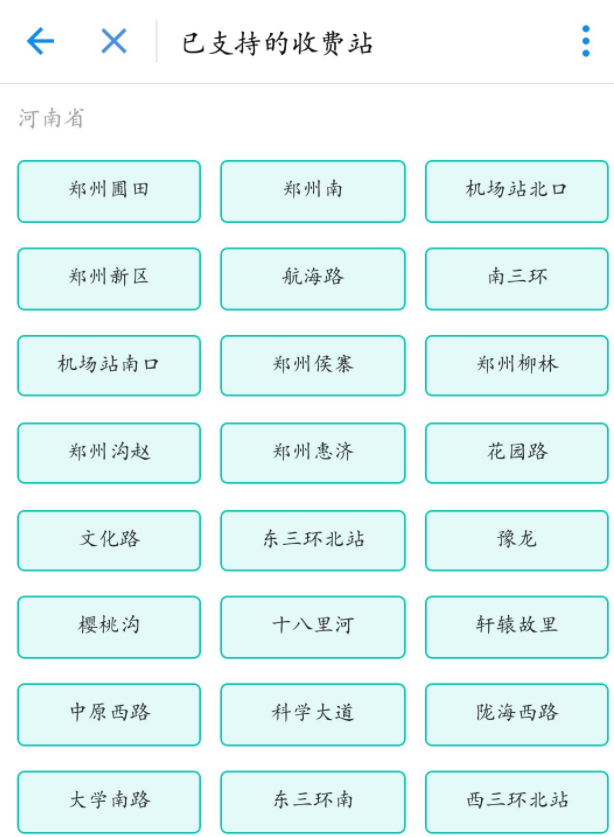Select the 机场站南口 station

(109, 365)
